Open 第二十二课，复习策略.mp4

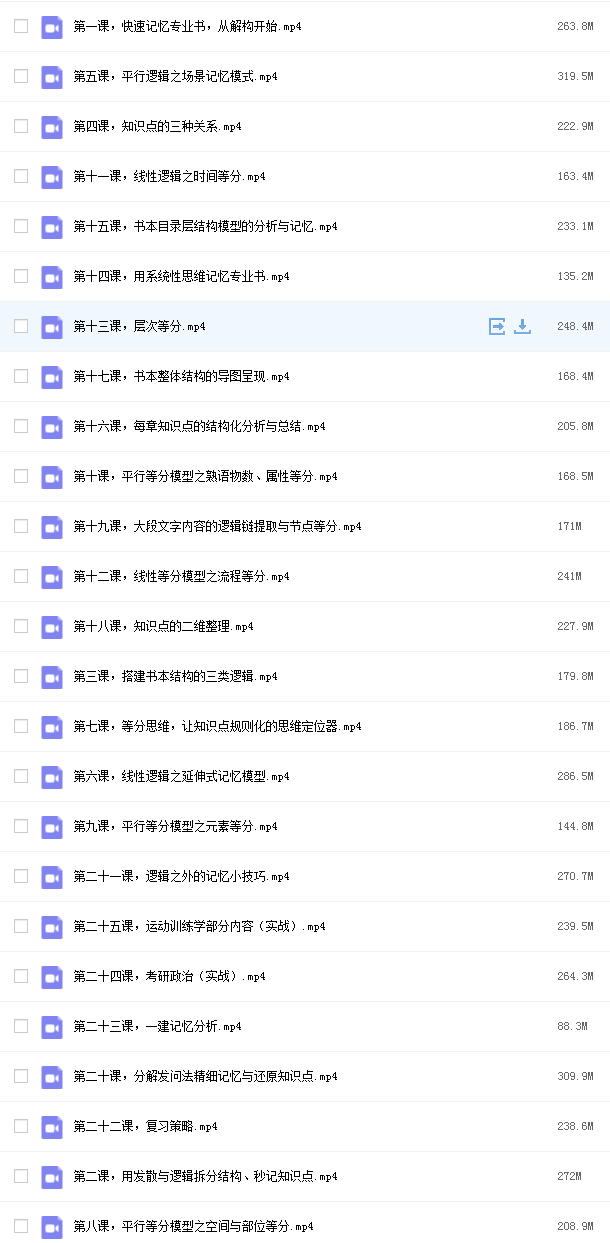[x=145, y=1126]
